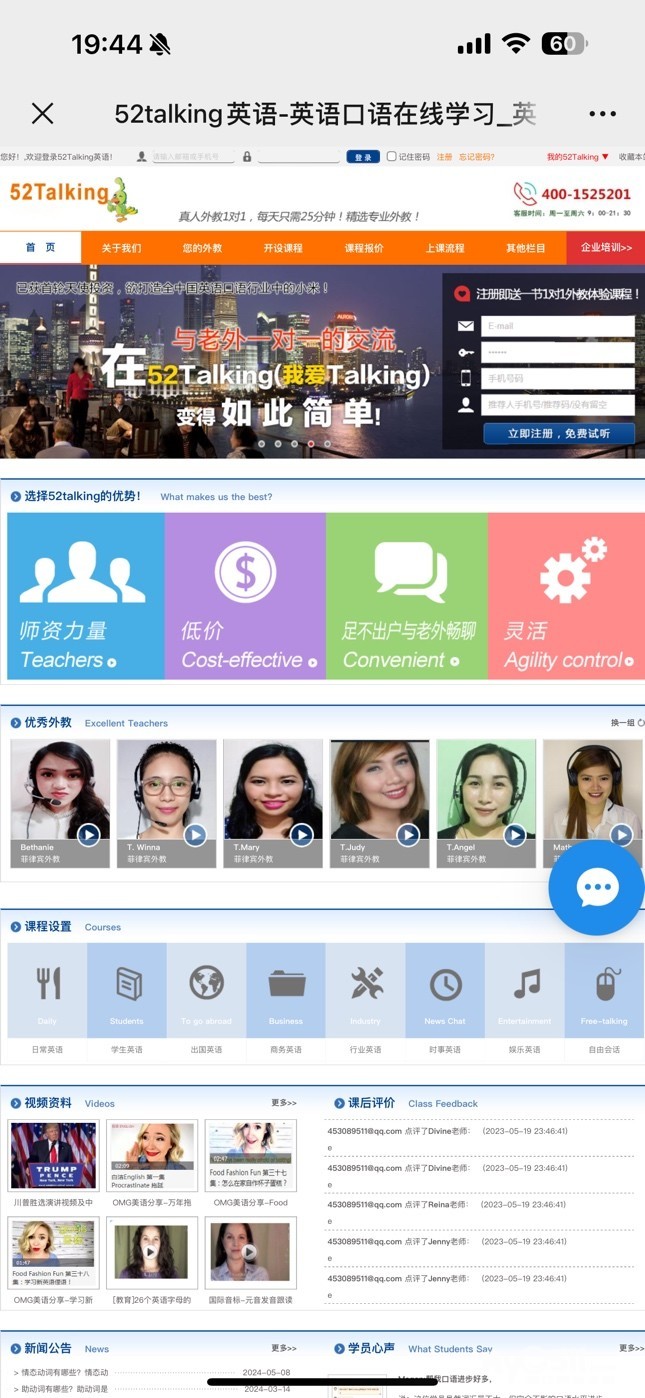The image size is (645, 1398).
Task: Switch to the 课程报价 tab
Action: (x=364, y=248)
